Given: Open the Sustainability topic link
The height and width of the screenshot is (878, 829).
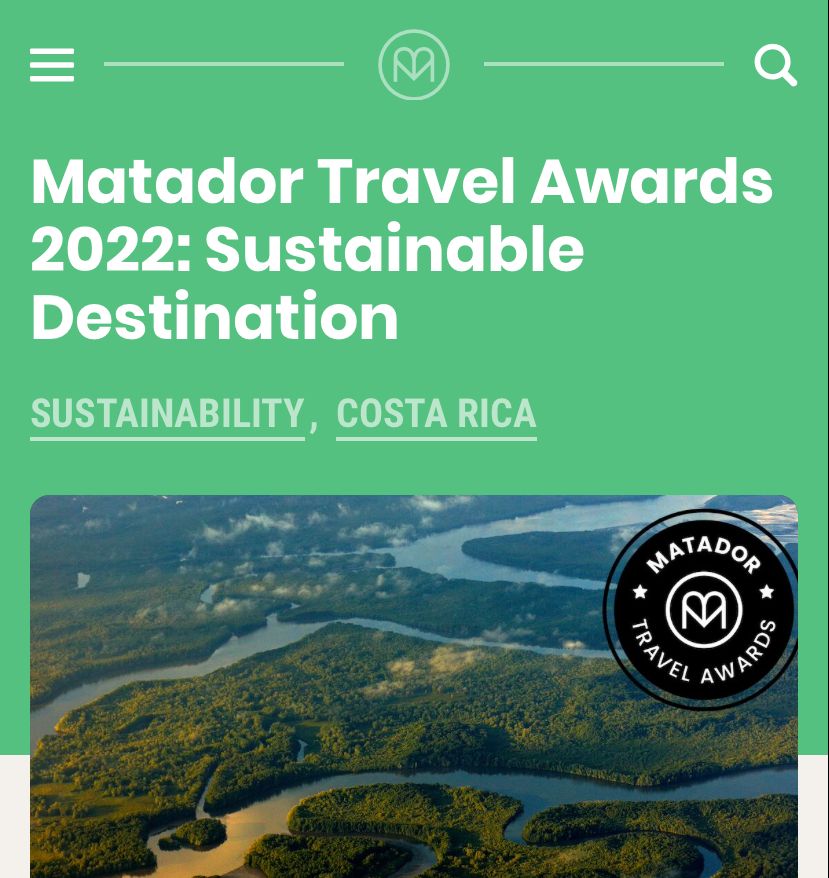Looking at the screenshot, I should tap(167, 414).
